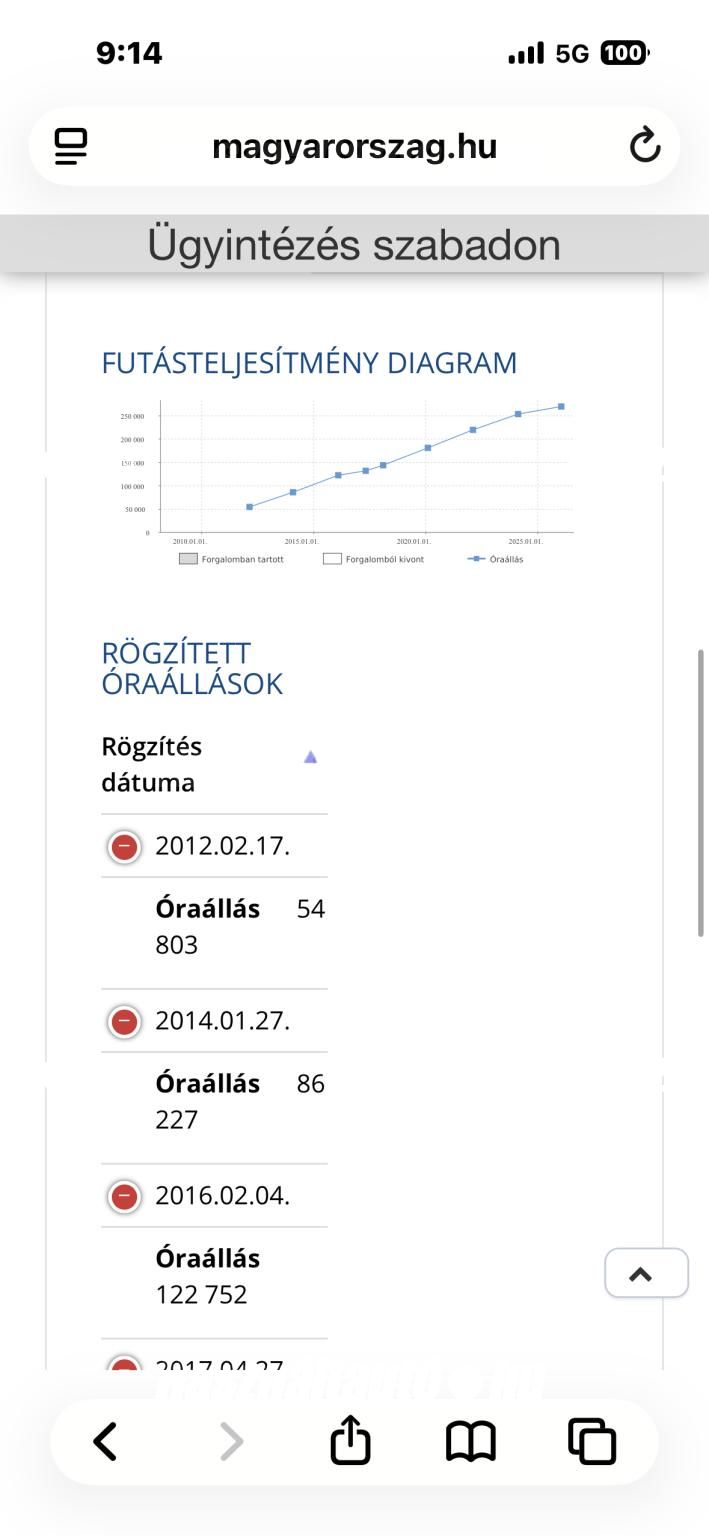Reload the magyarorszag.hu page
709x1536 pixels.
pyautogui.click(x=645, y=146)
